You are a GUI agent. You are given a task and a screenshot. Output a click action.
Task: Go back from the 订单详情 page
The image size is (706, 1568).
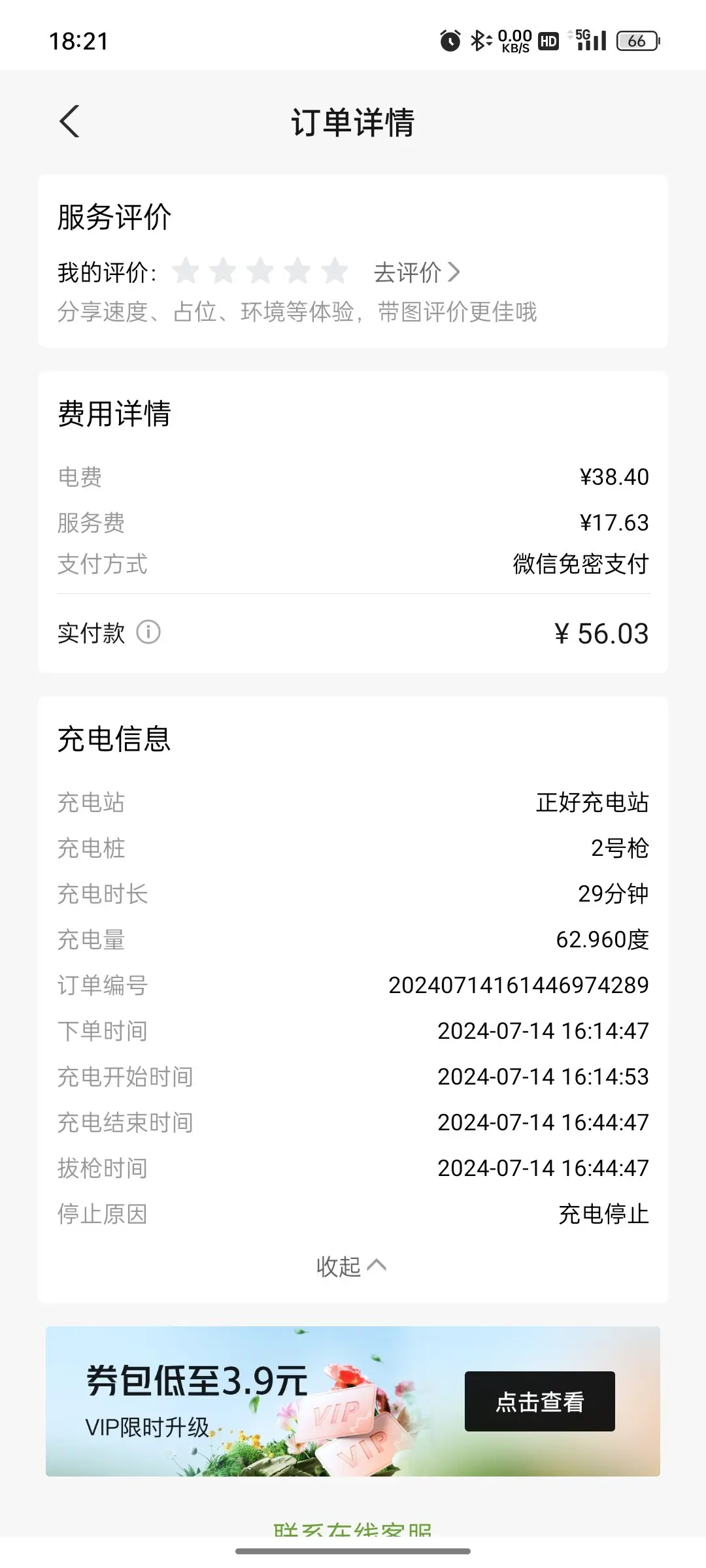69,122
